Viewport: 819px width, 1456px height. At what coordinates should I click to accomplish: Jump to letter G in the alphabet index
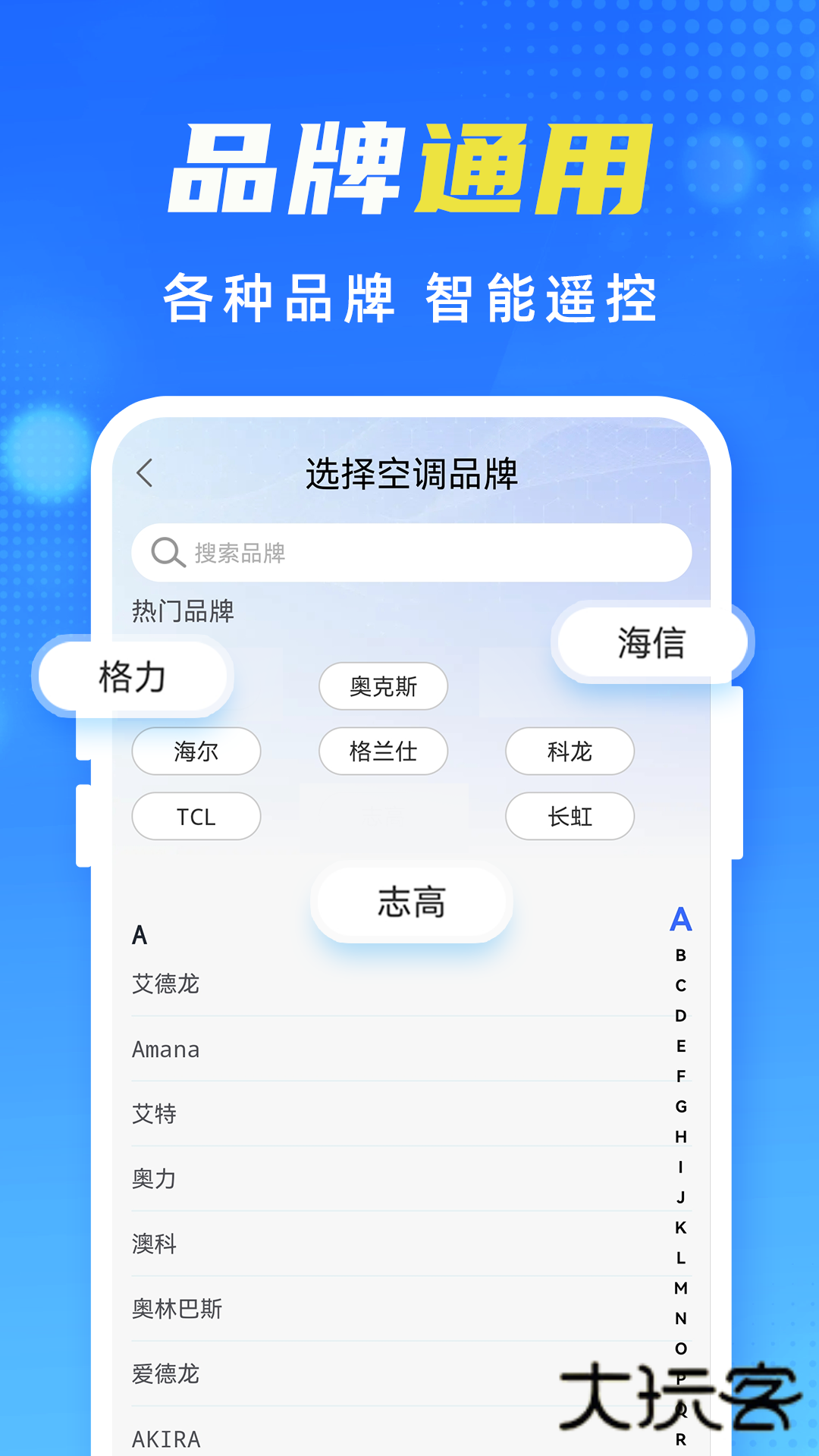coord(681,1105)
